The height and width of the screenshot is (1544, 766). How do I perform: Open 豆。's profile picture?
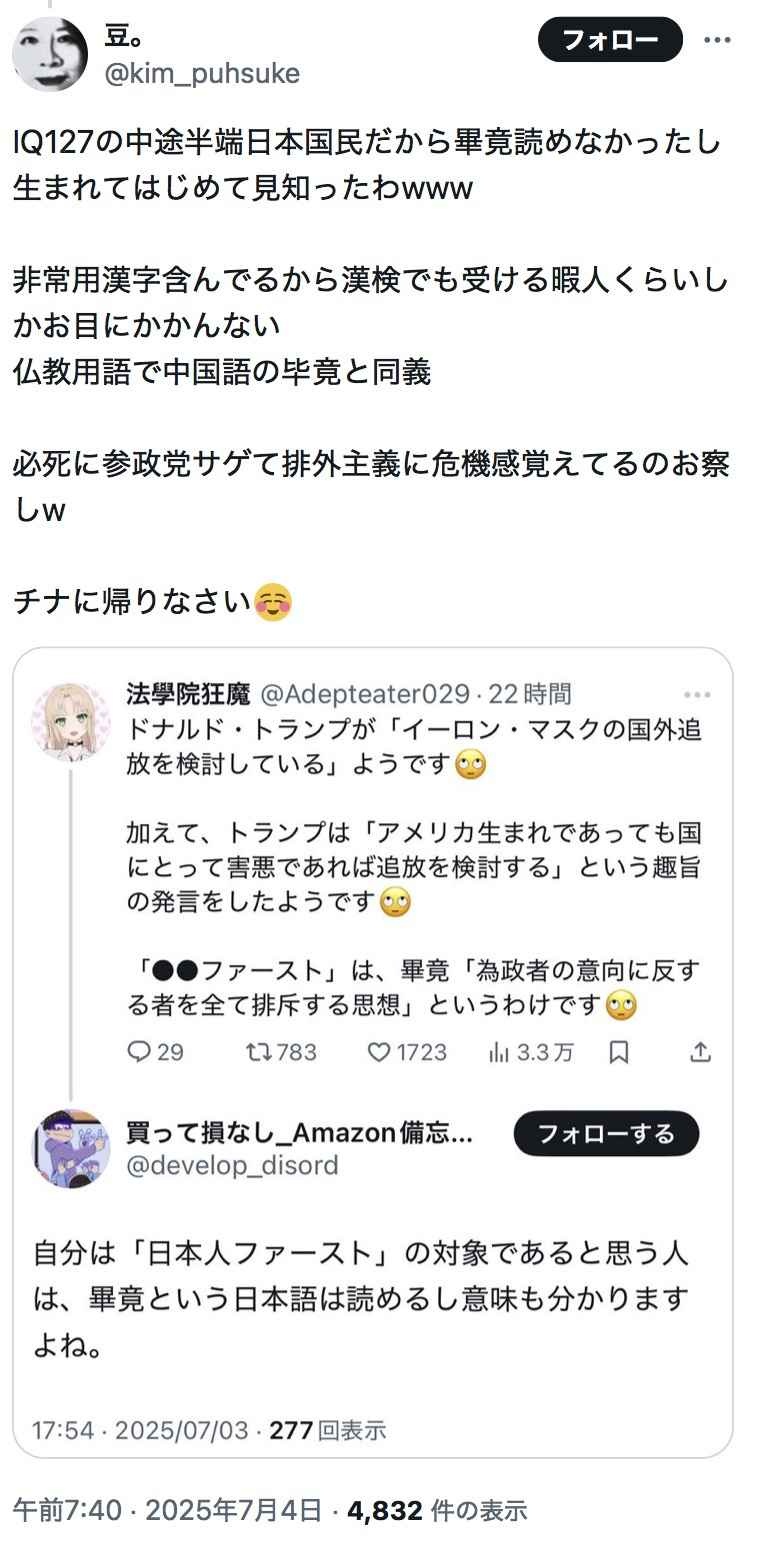[49, 54]
